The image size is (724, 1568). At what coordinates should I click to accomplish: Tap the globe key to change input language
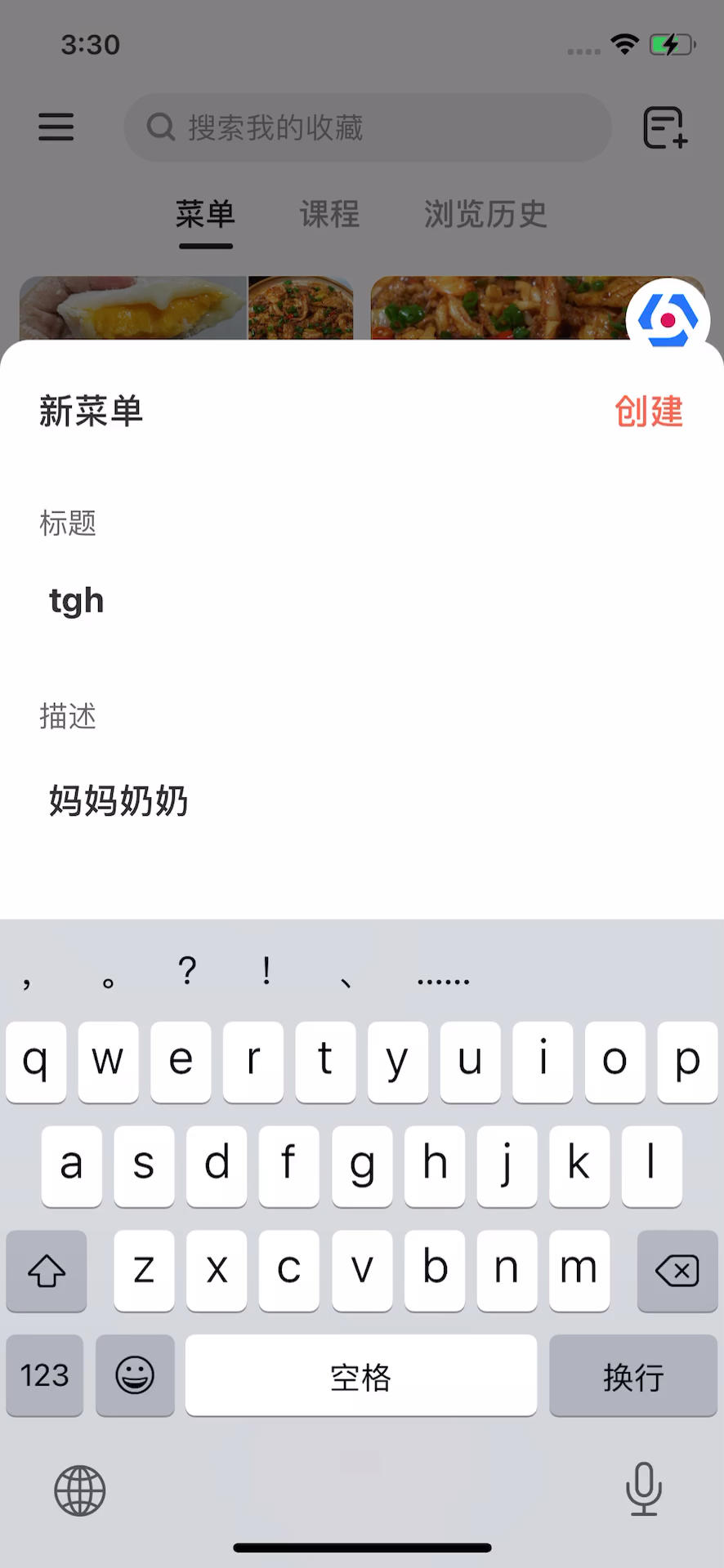(80, 1490)
